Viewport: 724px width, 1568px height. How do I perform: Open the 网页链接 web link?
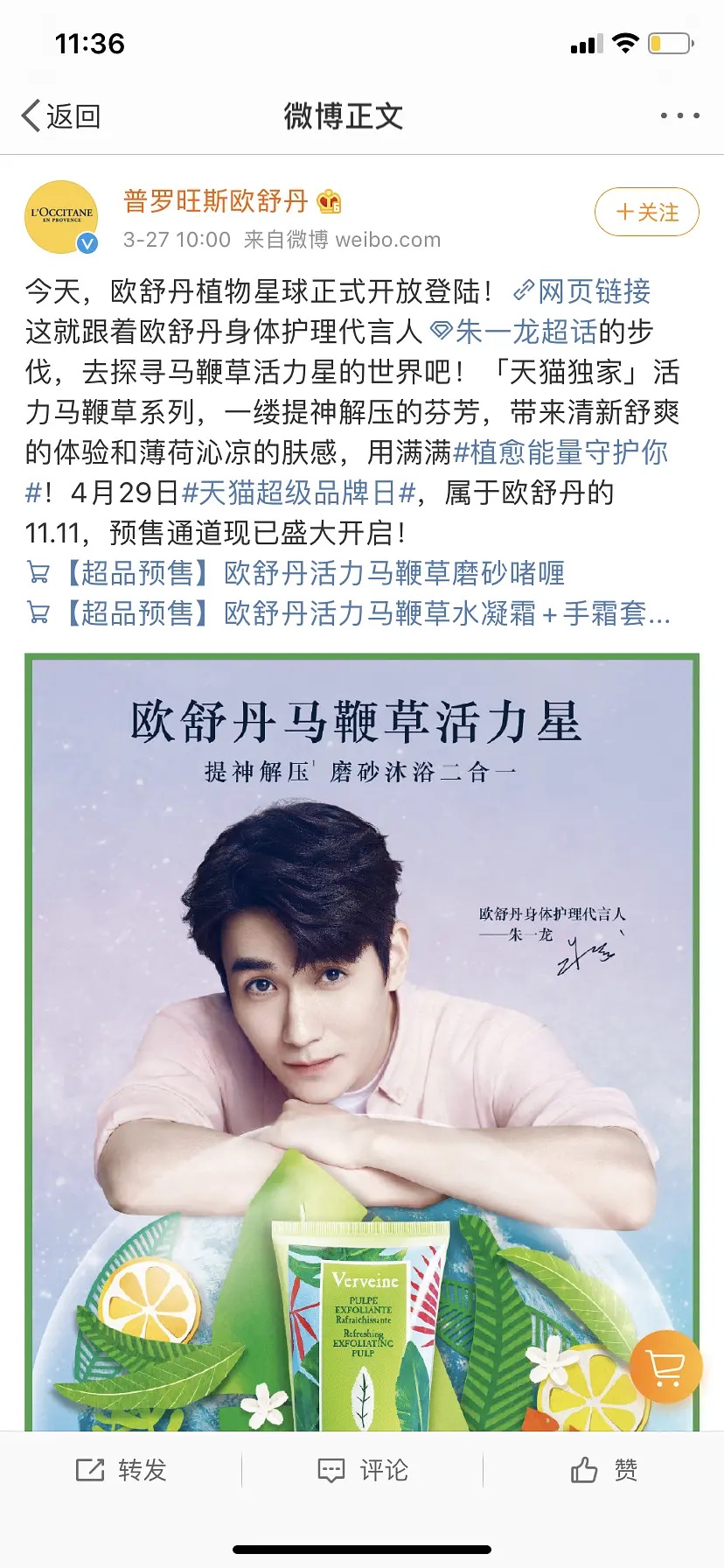click(x=583, y=291)
